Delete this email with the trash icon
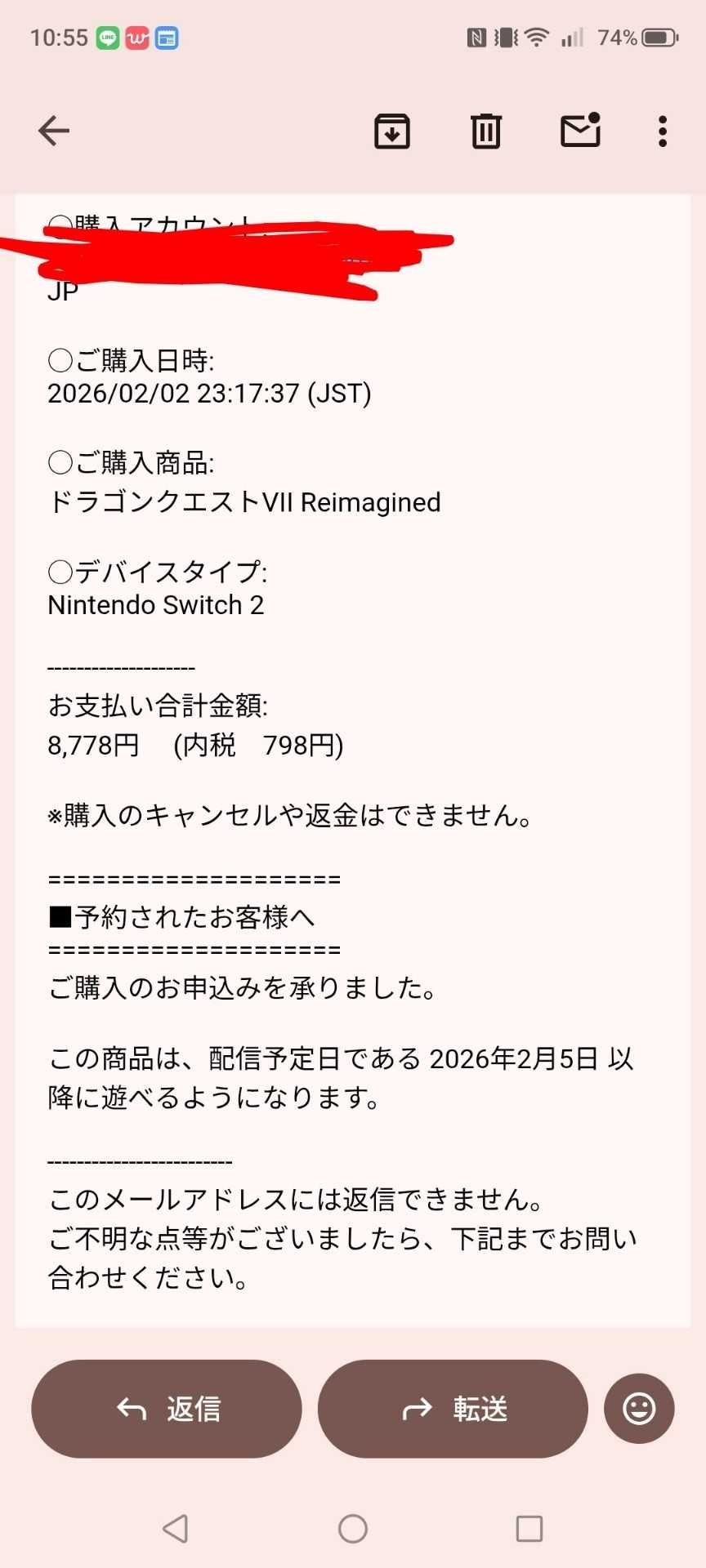The height and width of the screenshot is (1568, 706). 486,131
